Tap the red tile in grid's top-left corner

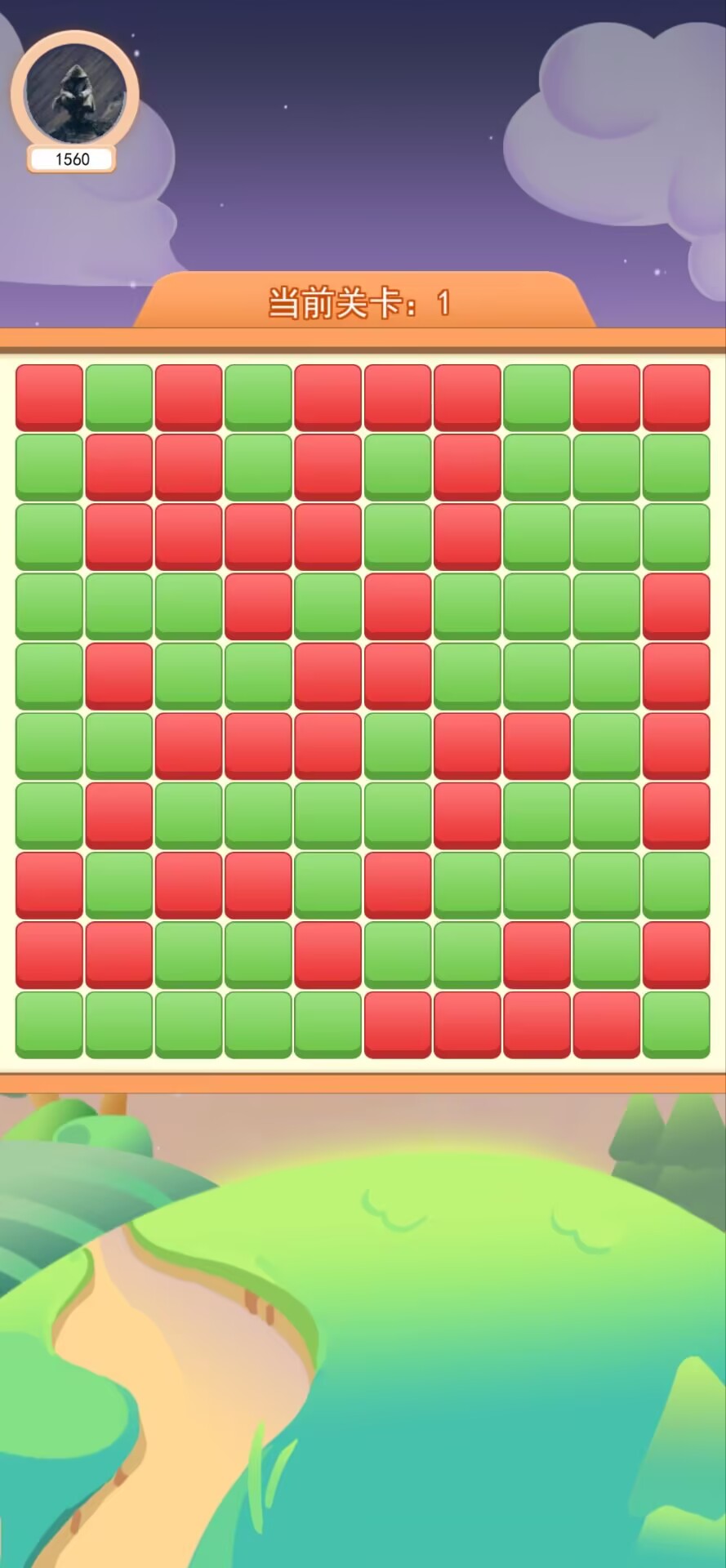click(49, 397)
